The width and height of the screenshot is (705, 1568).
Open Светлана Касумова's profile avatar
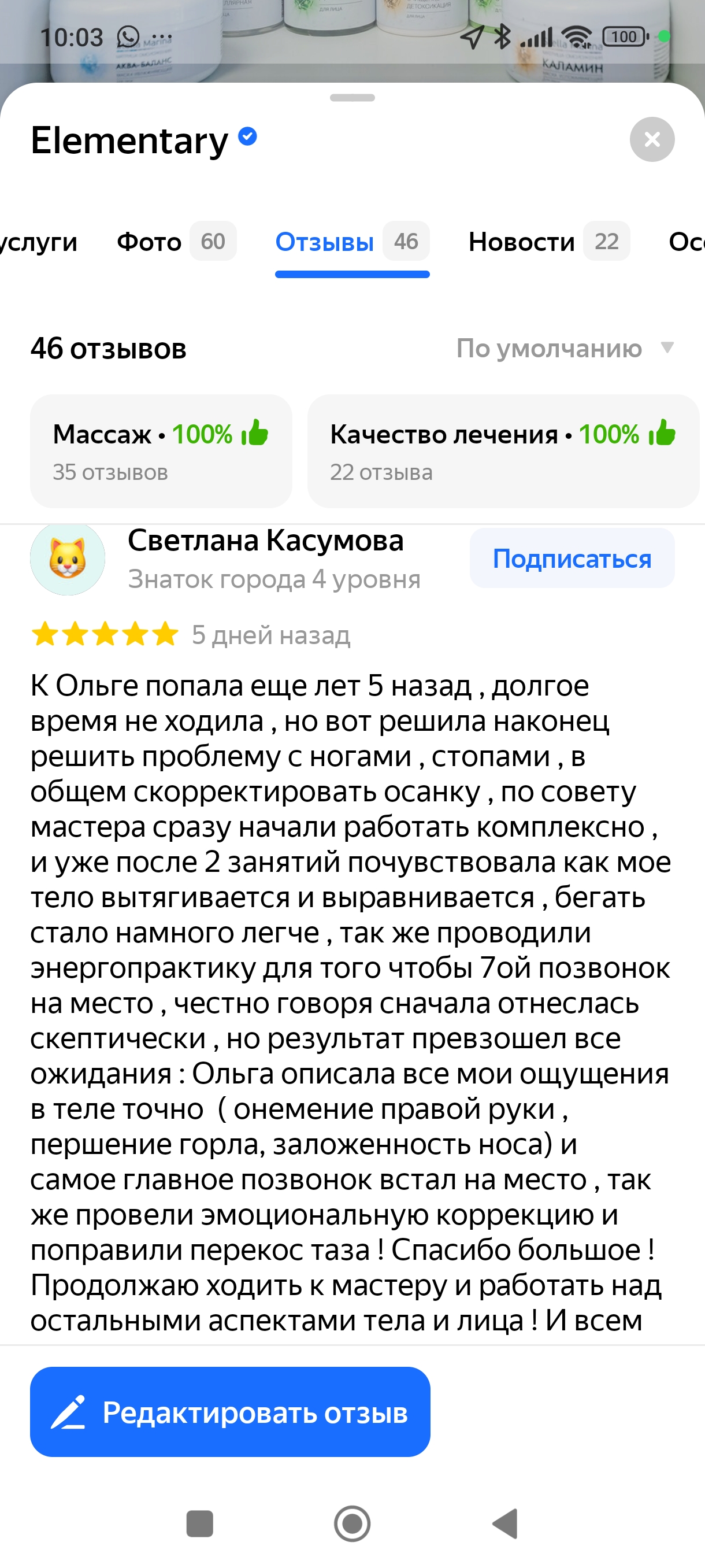(68, 558)
